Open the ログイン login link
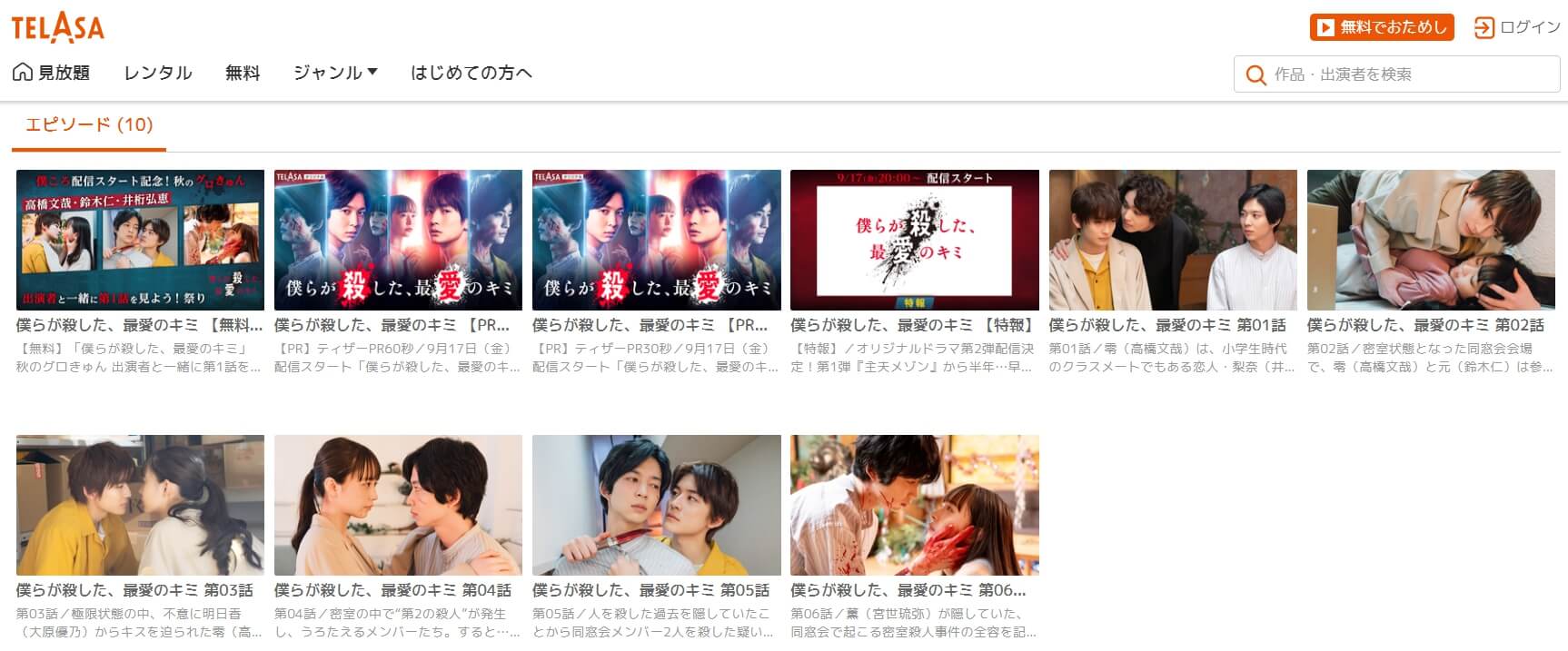This screenshot has width=1568, height=651. click(x=1516, y=27)
